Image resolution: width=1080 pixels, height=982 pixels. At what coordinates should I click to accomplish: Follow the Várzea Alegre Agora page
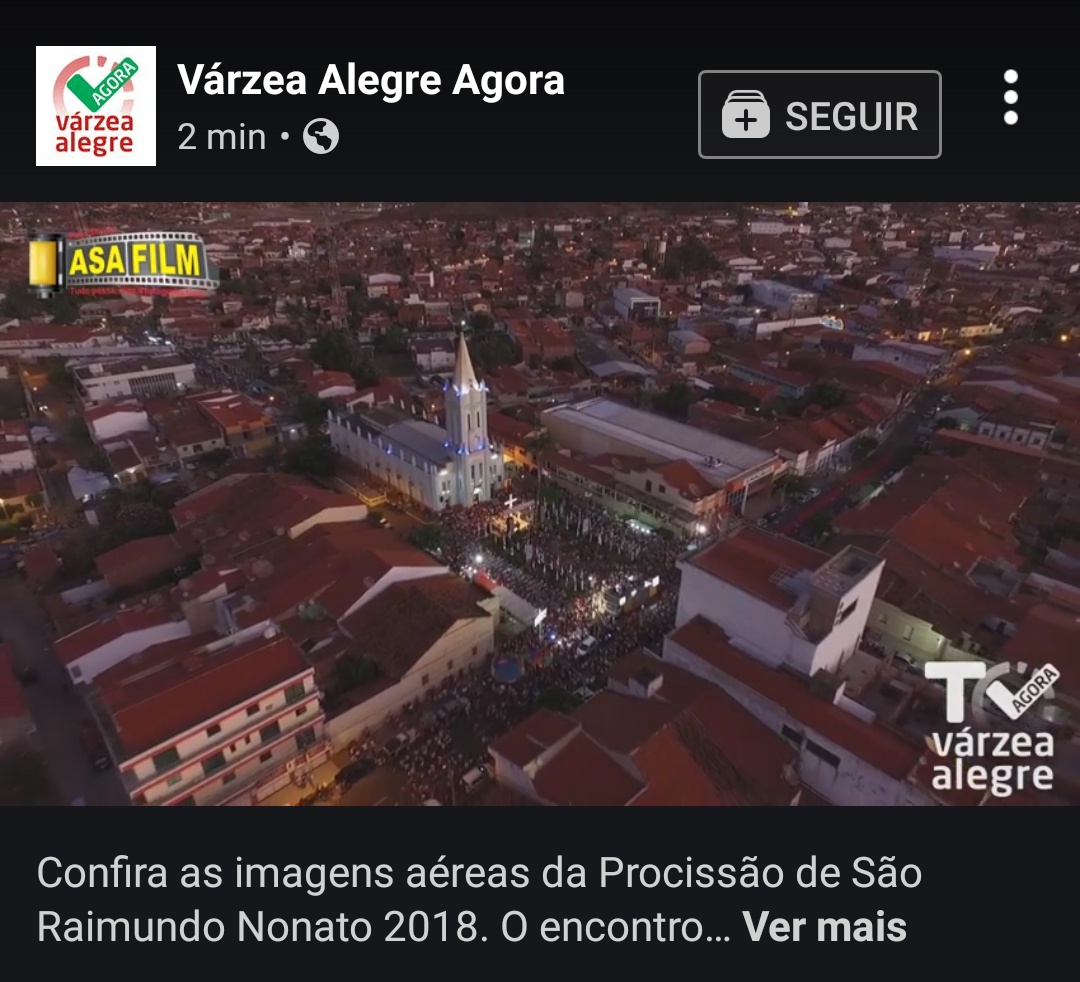coord(819,115)
